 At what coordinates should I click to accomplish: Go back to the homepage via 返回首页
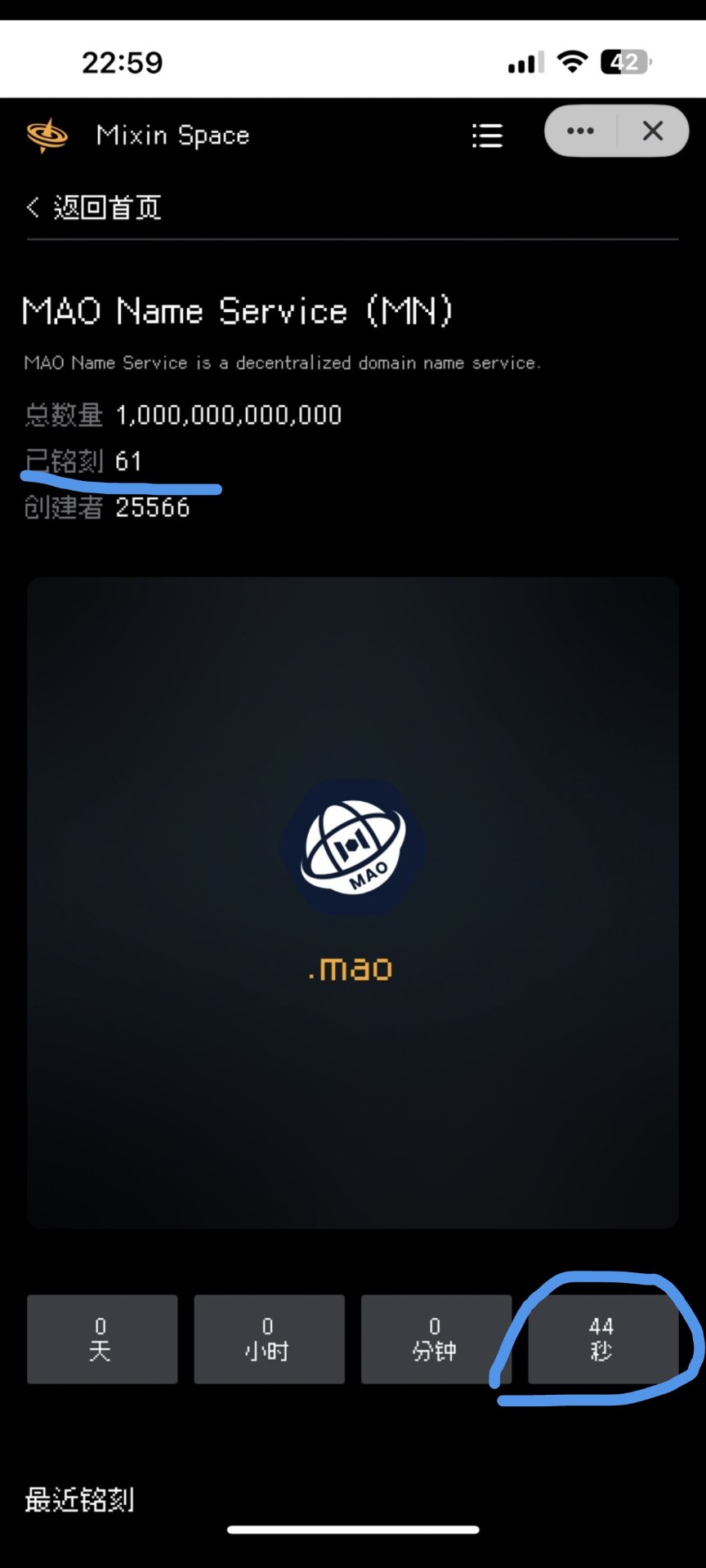tap(94, 207)
